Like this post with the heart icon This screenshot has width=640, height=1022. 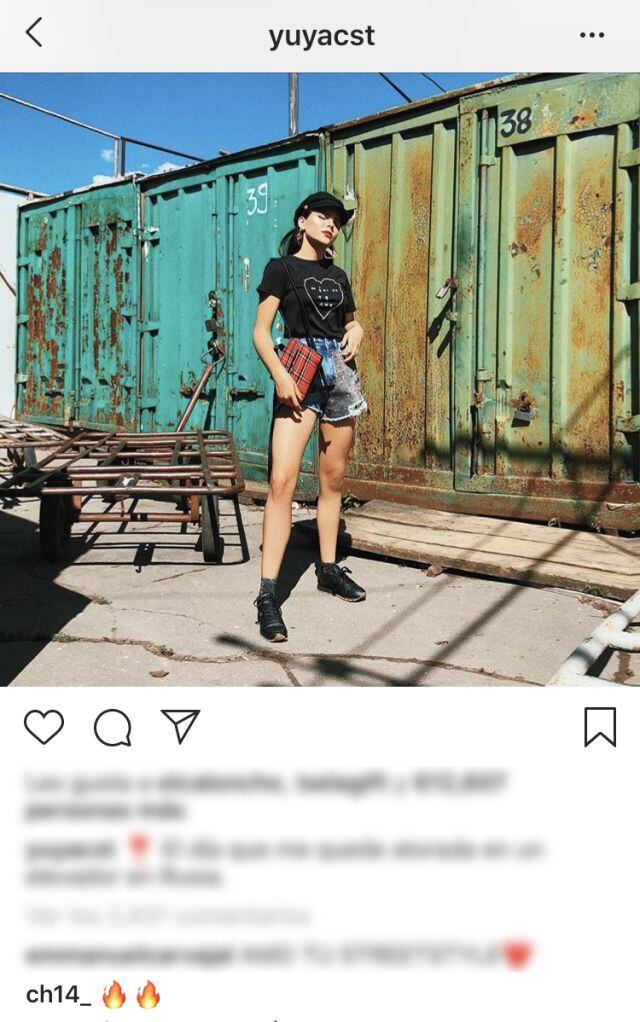(43, 727)
